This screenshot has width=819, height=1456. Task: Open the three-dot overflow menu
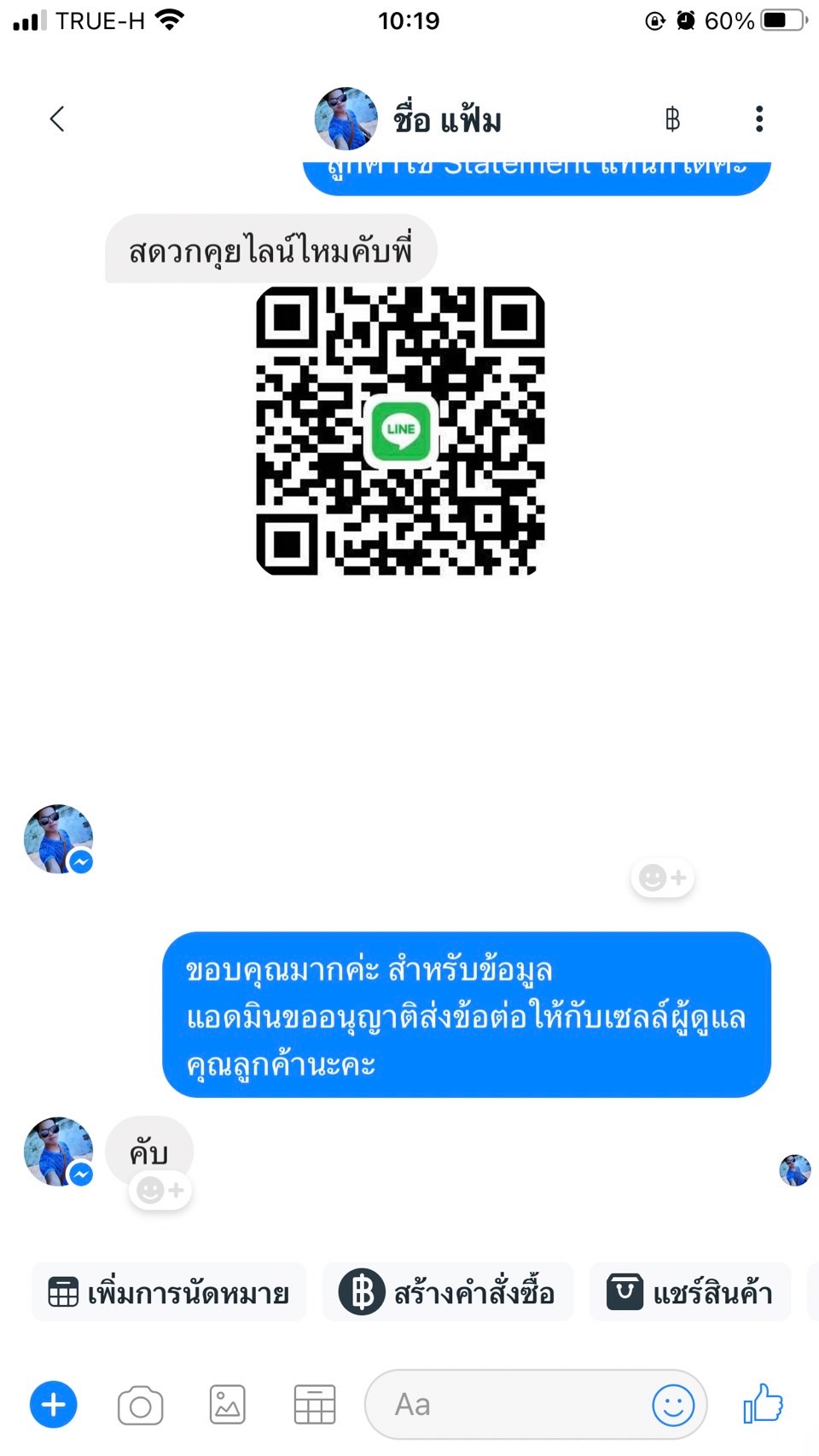(x=758, y=119)
